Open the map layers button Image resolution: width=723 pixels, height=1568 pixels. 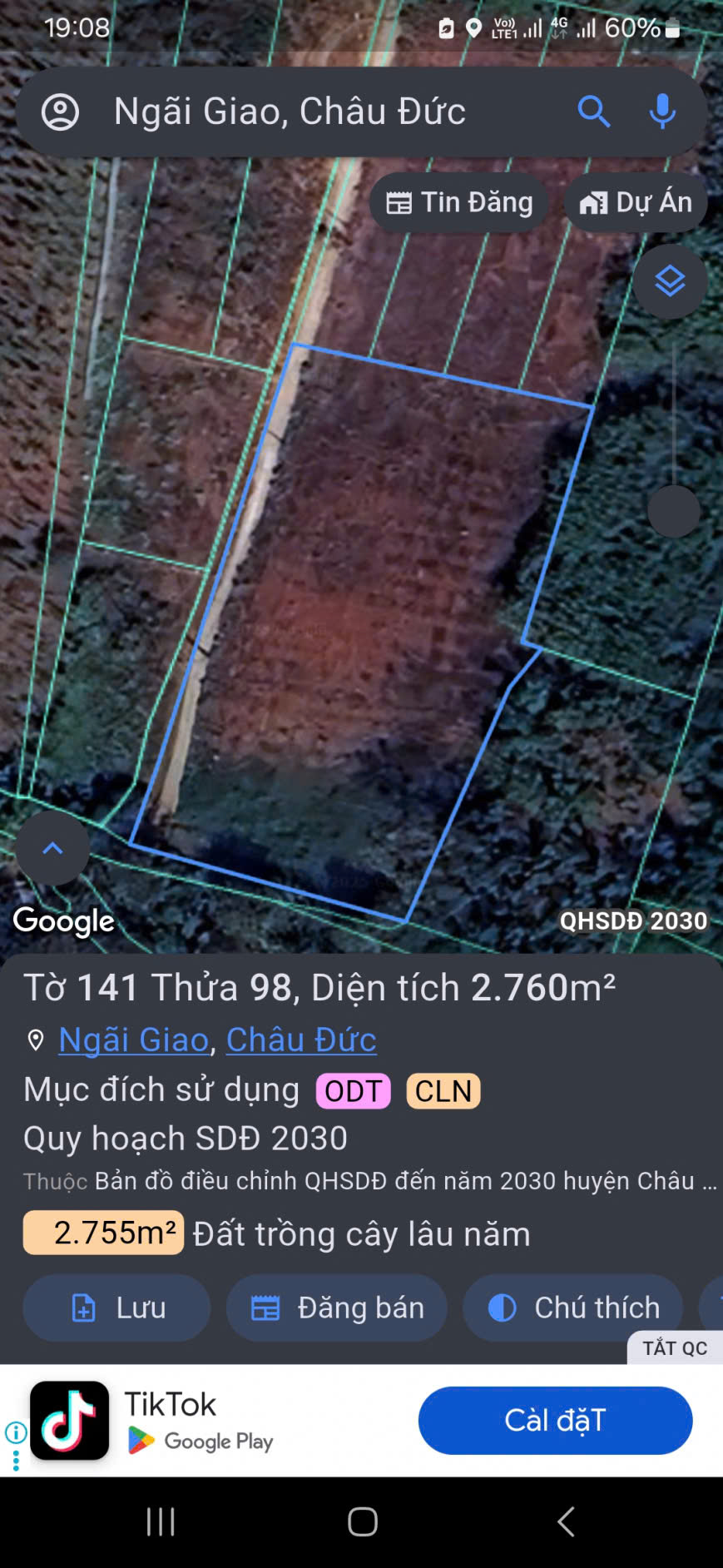(670, 282)
